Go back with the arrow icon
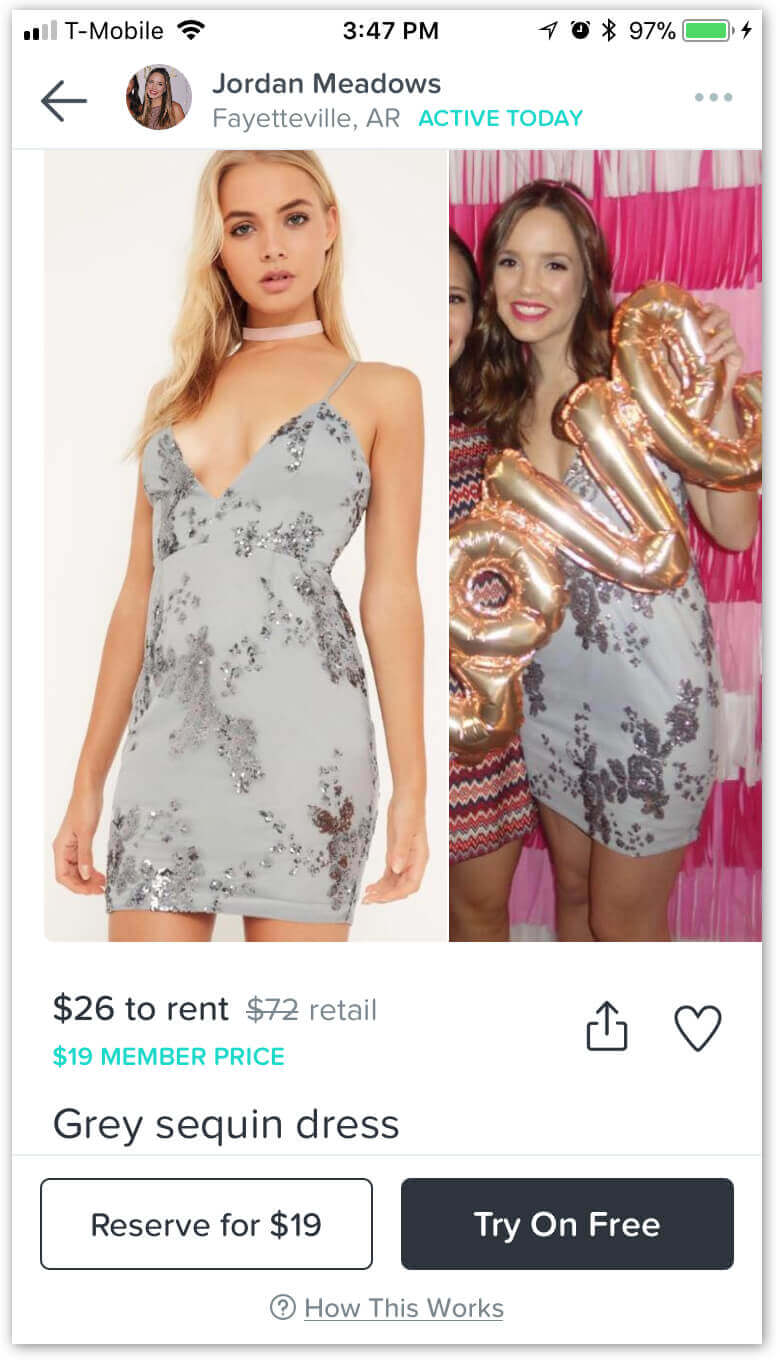 pos(64,100)
